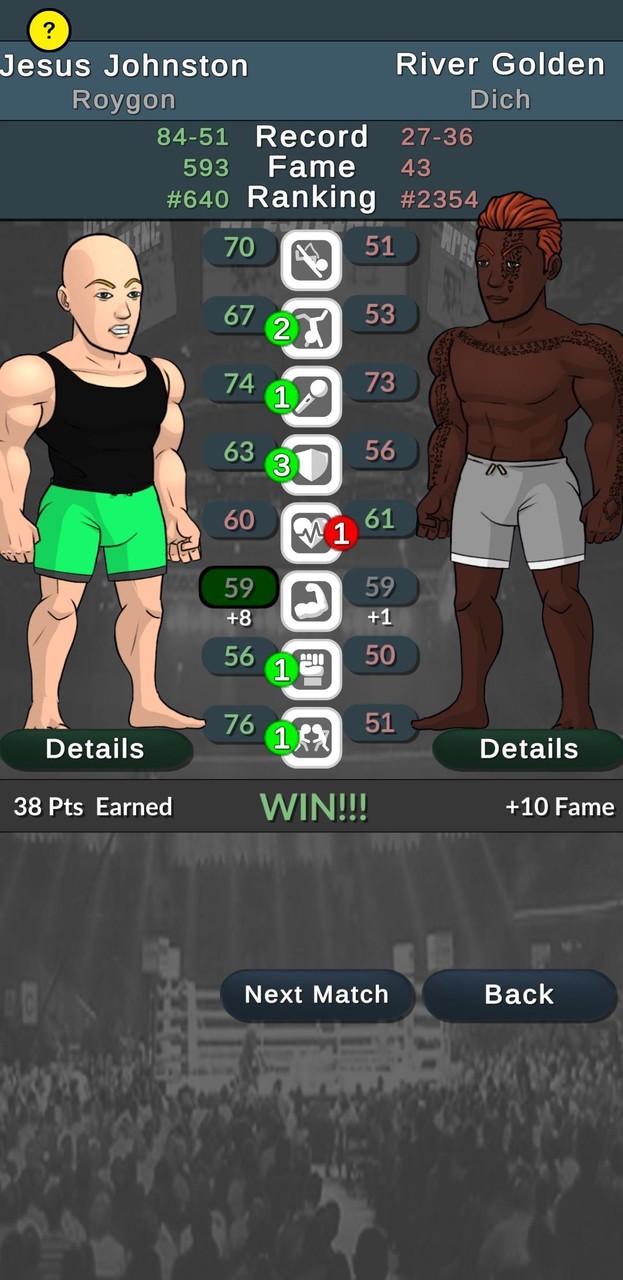View details for River Golden
The width and height of the screenshot is (623, 1280).
point(528,749)
